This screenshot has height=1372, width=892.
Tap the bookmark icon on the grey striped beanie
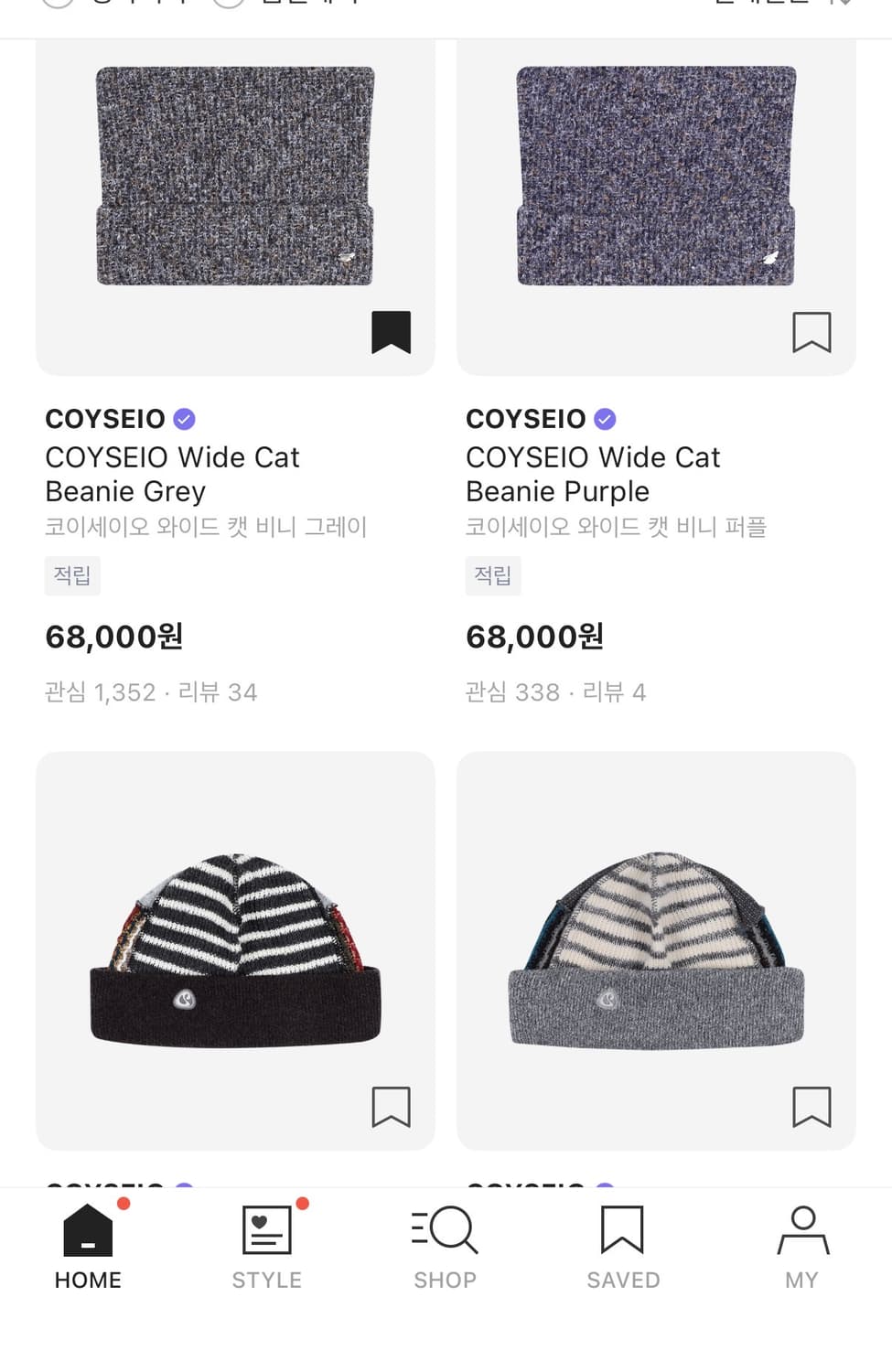[812, 1108]
